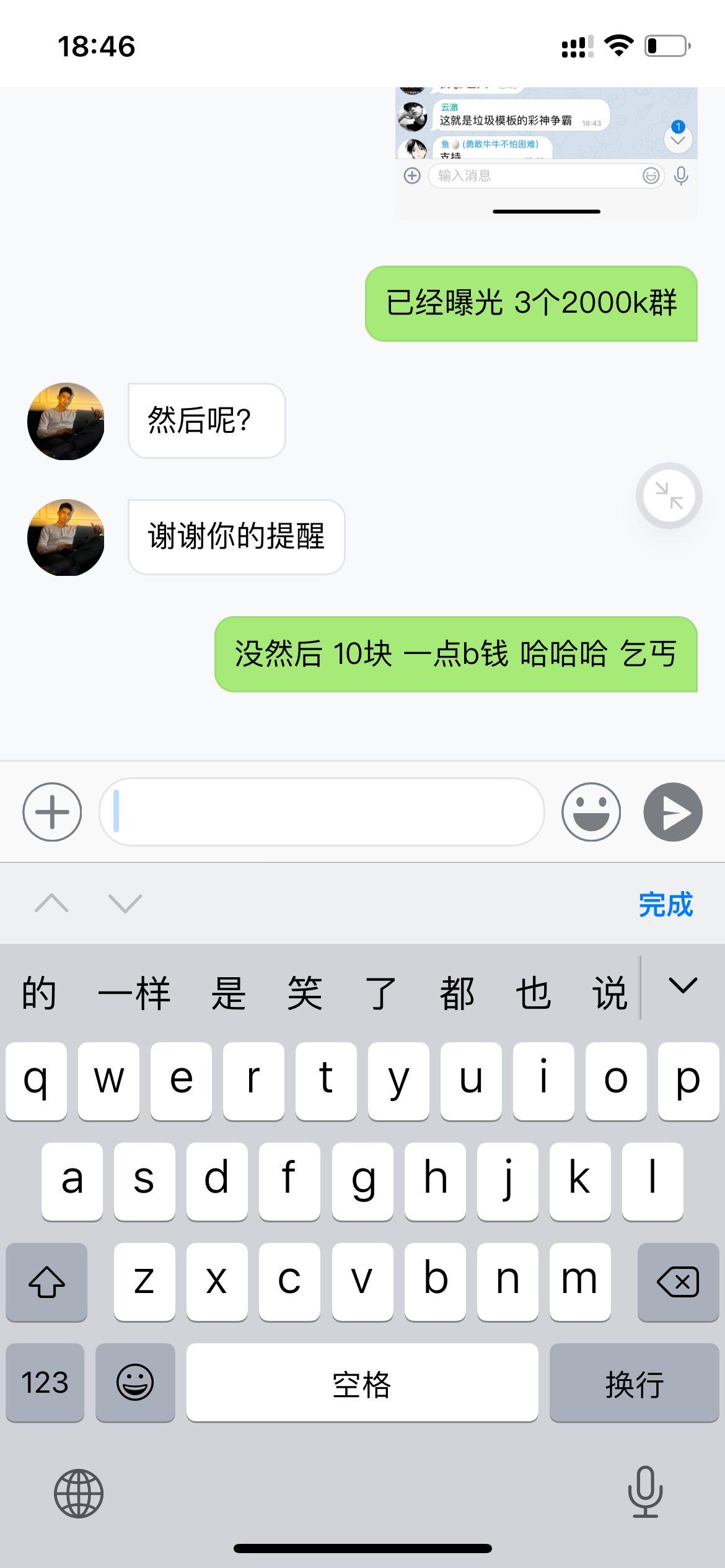
Task: Switch to the 123 number keyboard
Action: 45,1383
